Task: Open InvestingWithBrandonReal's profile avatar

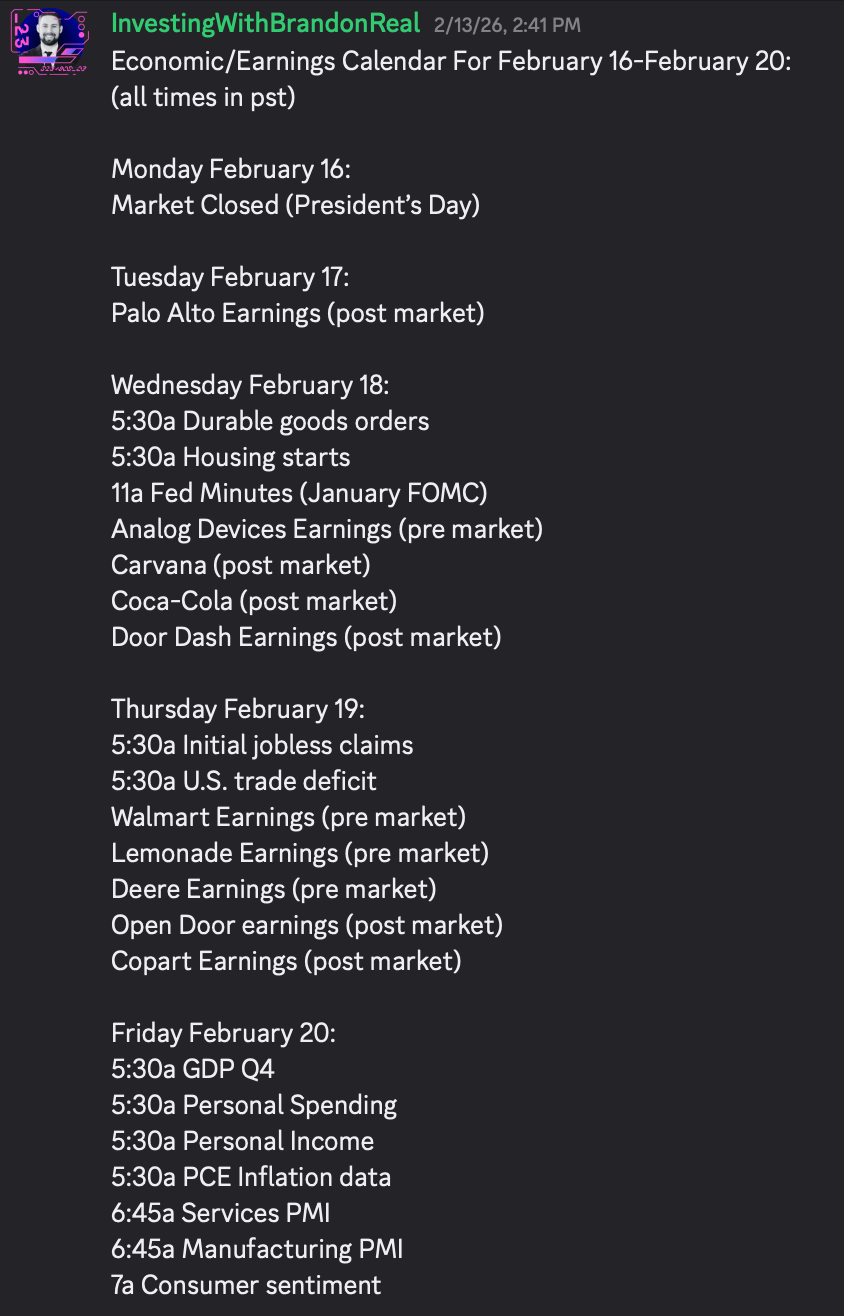Action: point(47,39)
